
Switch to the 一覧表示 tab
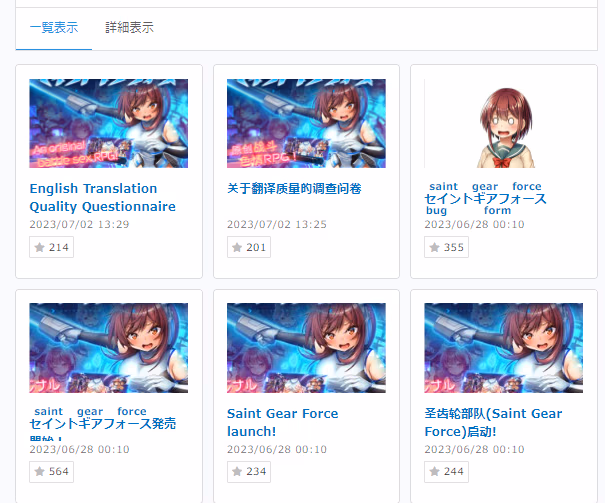coord(54,28)
